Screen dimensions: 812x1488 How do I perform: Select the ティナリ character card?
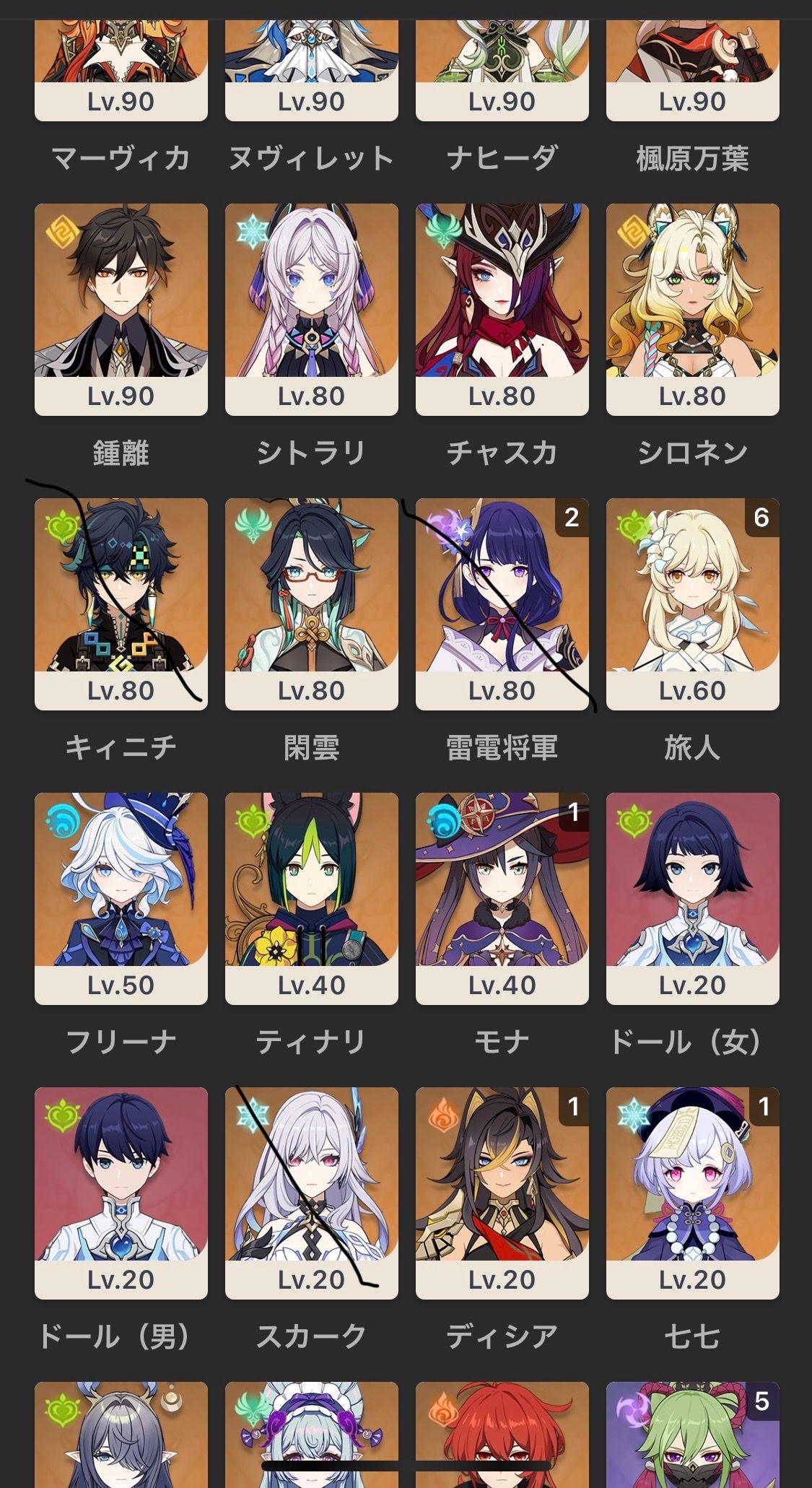pyautogui.click(x=312, y=898)
